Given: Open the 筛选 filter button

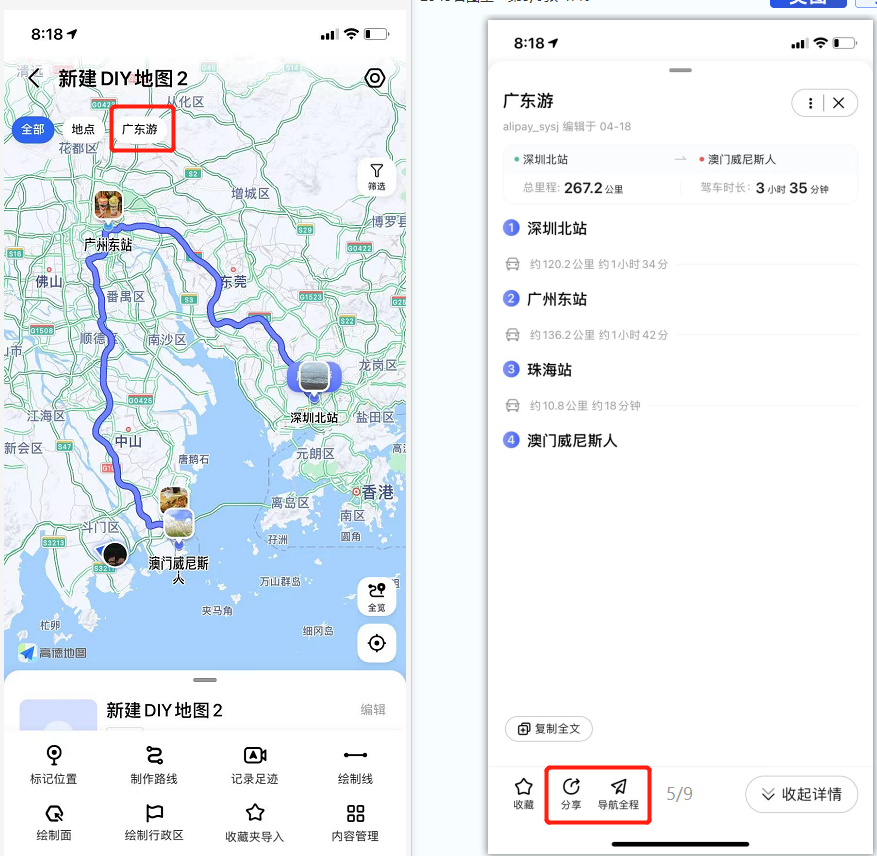Looking at the screenshot, I should (x=376, y=177).
